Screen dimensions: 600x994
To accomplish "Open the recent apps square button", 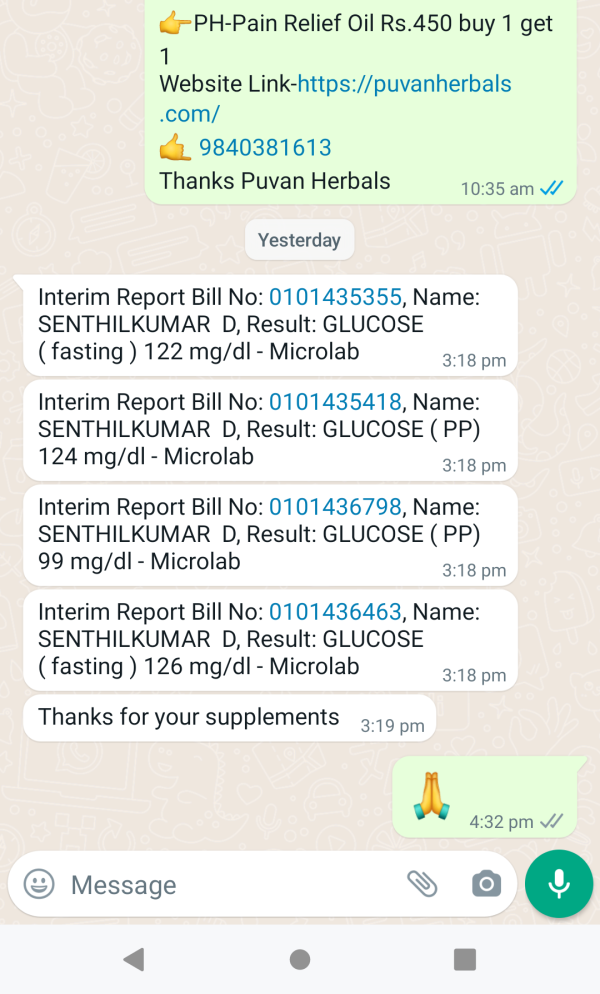I will coord(465,959).
